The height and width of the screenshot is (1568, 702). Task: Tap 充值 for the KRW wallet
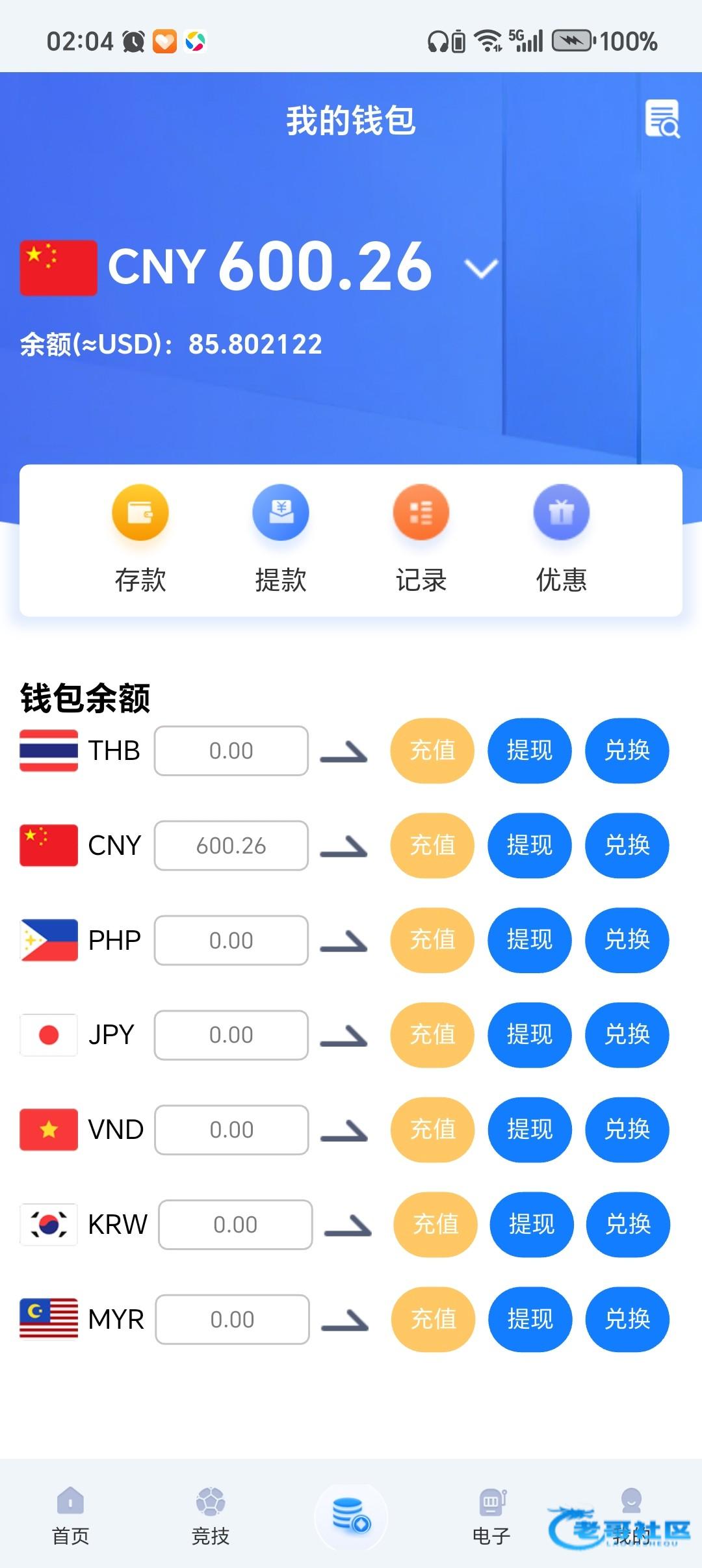tap(436, 1225)
